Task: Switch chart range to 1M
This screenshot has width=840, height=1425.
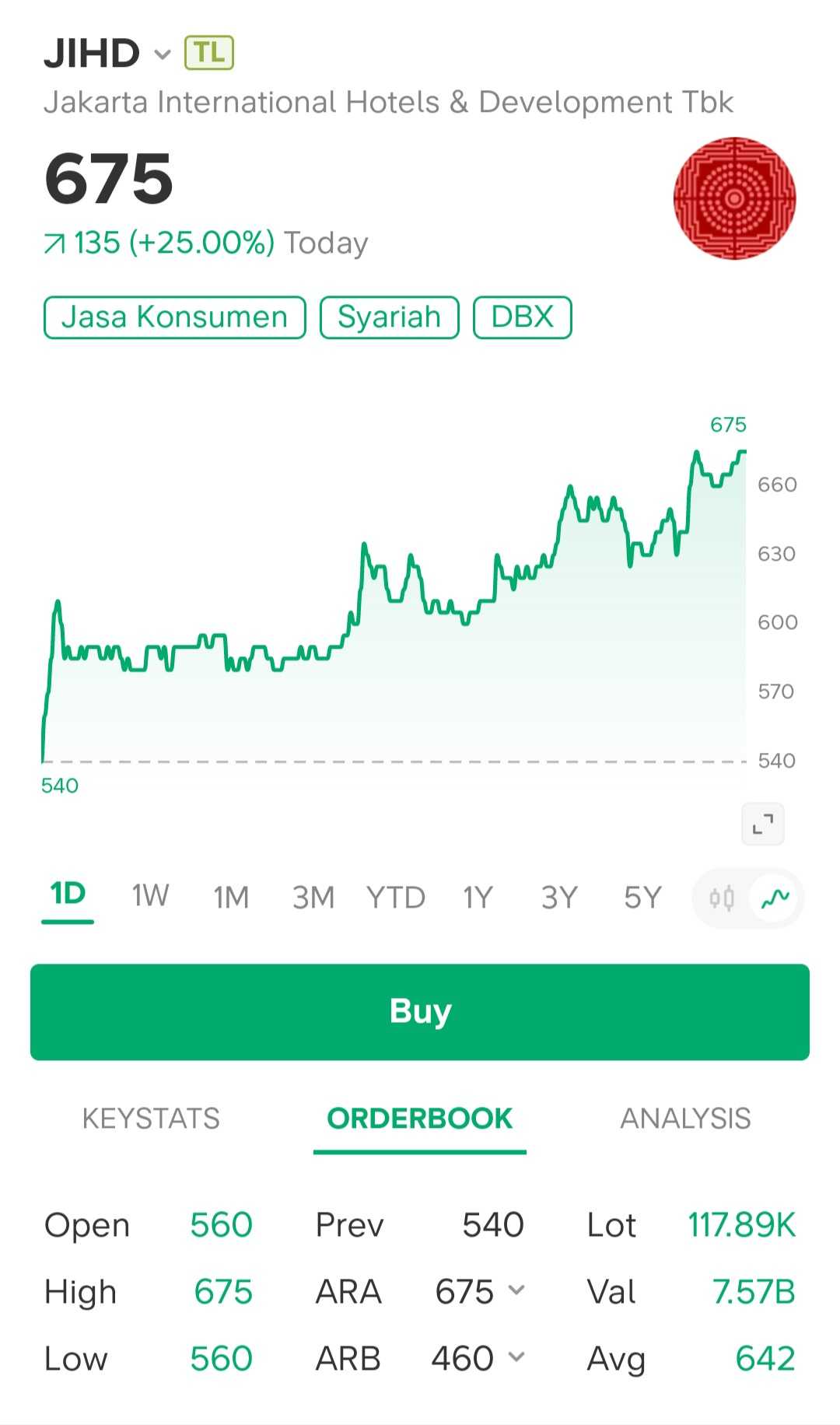Action: coord(231,898)
